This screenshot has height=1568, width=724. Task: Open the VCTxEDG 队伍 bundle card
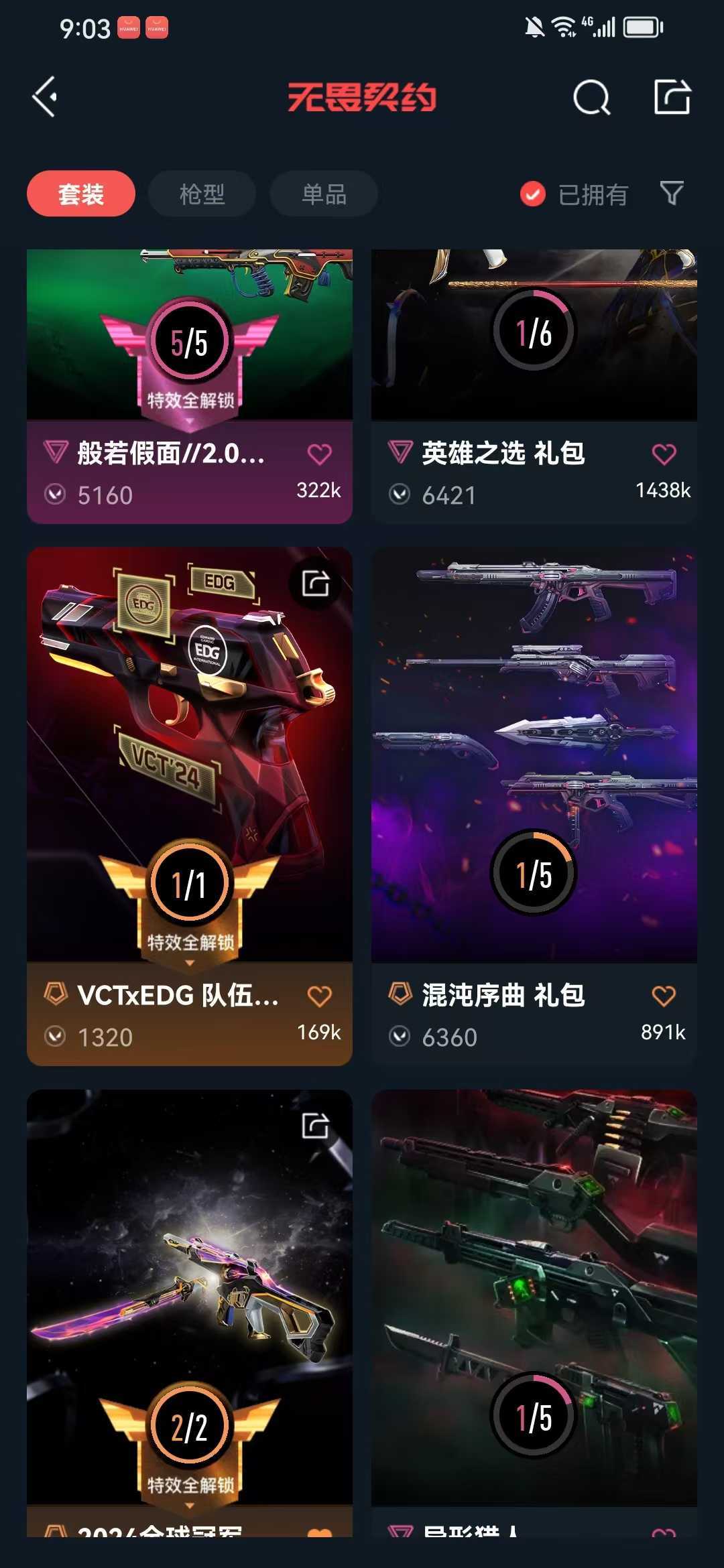point(190,806)
